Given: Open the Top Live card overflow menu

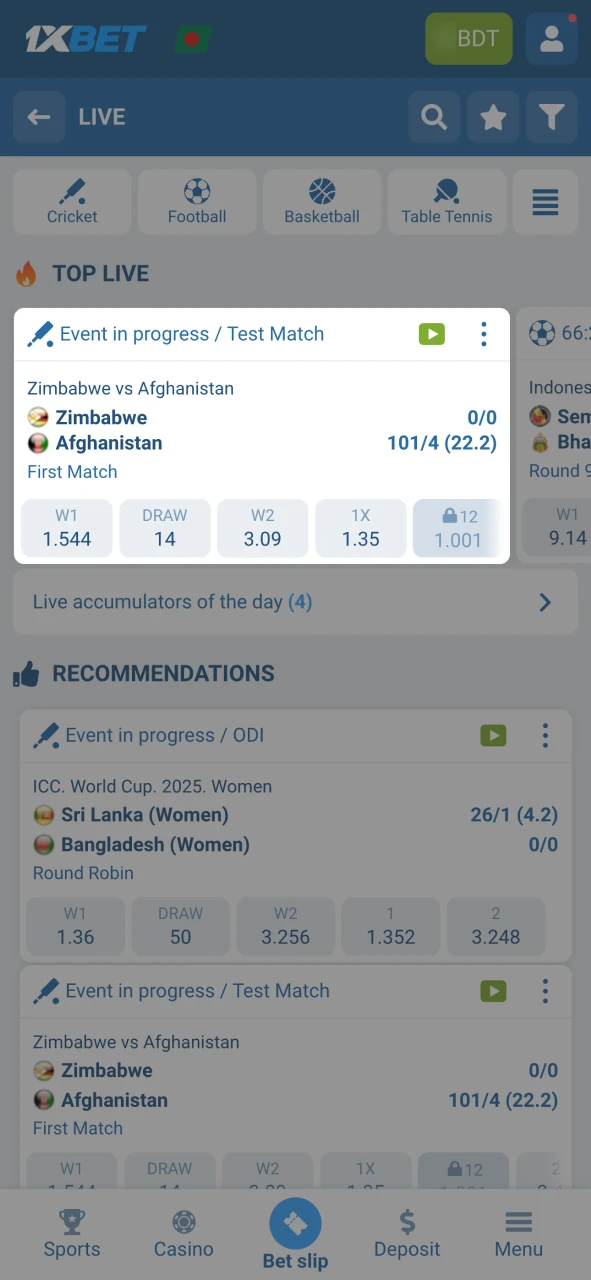Looking at the screenshot, I should pos(484,334).
